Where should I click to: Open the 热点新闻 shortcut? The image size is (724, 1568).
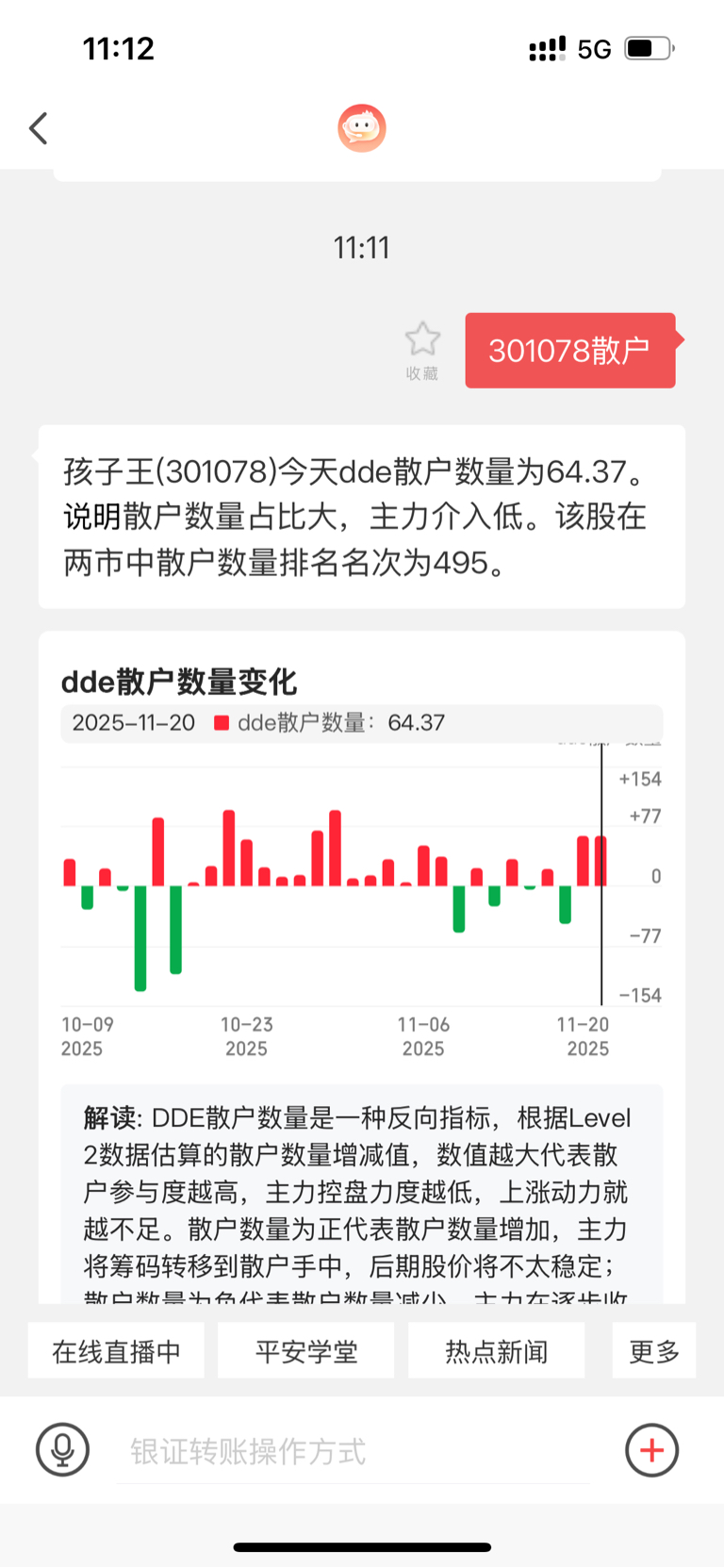point(496,1351)
